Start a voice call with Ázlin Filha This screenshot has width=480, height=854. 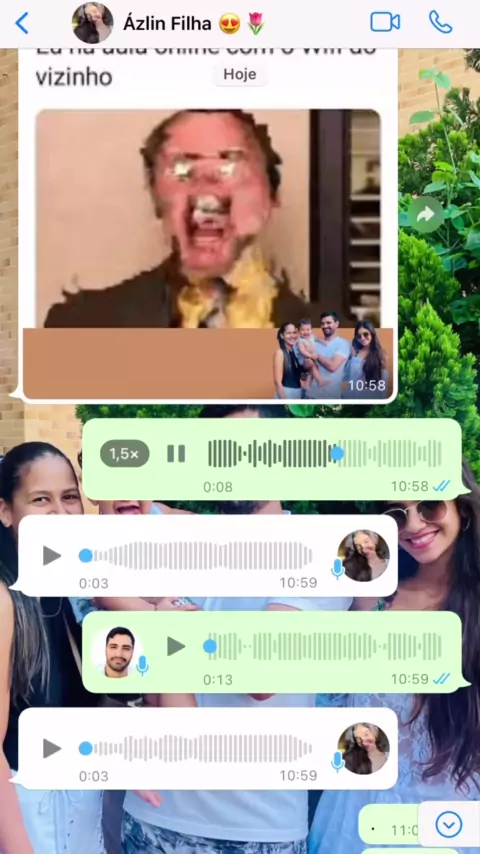click(440, 22)
